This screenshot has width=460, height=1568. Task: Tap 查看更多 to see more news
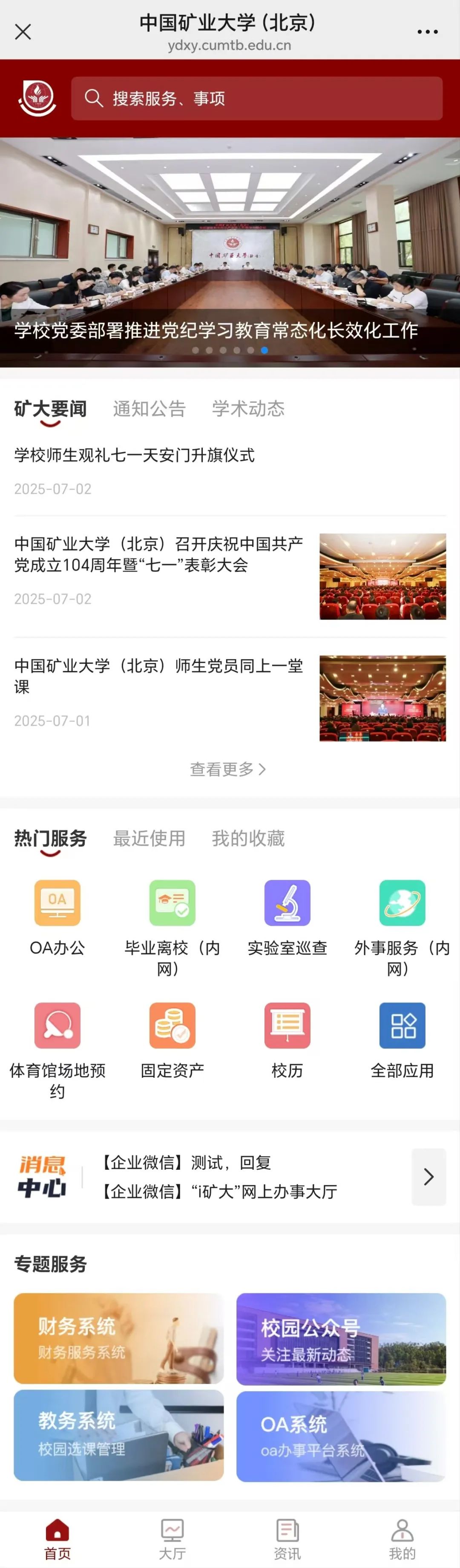click(227, 769)
